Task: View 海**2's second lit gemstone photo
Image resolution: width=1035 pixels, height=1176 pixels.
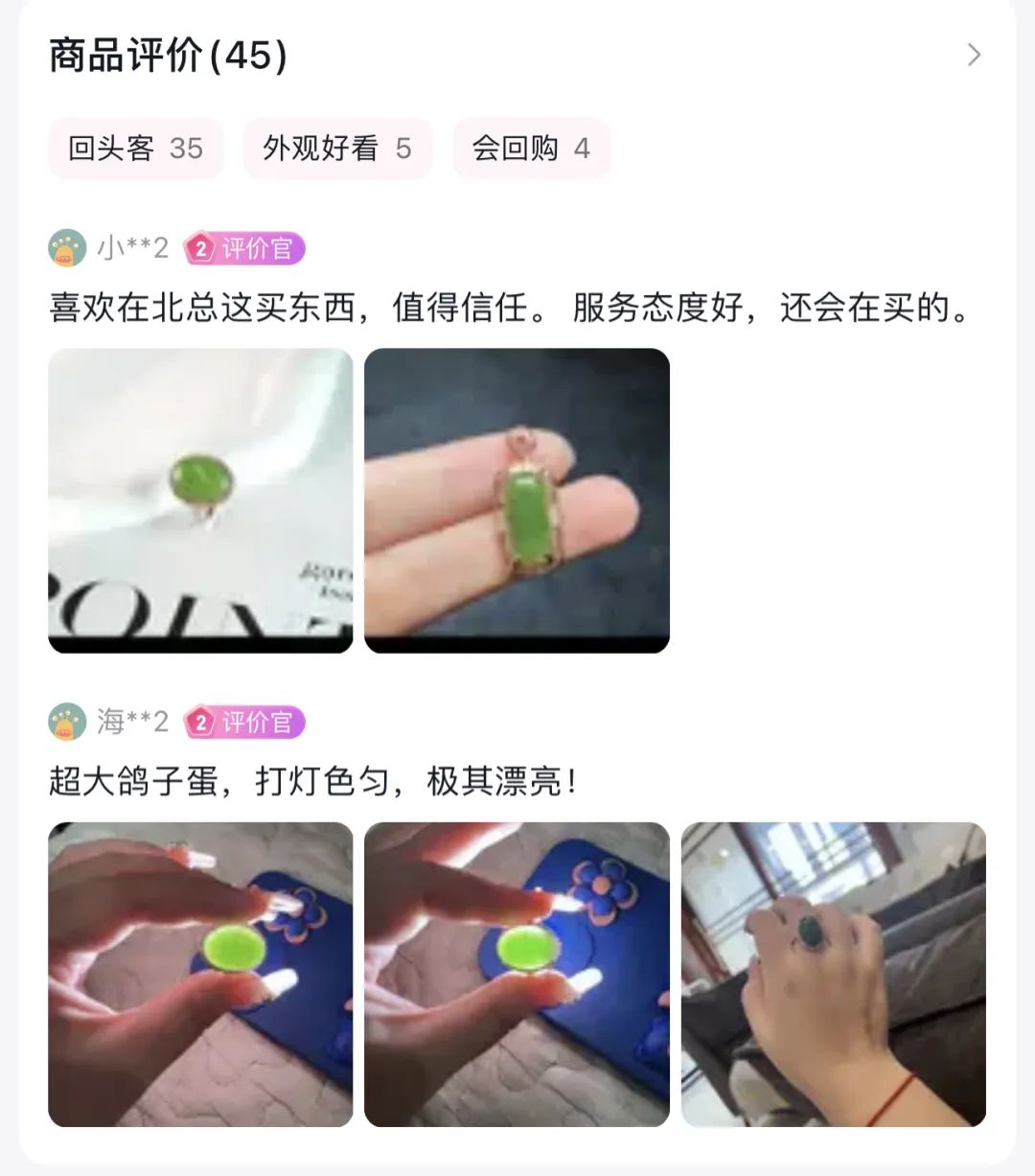Action: (517, 974)
